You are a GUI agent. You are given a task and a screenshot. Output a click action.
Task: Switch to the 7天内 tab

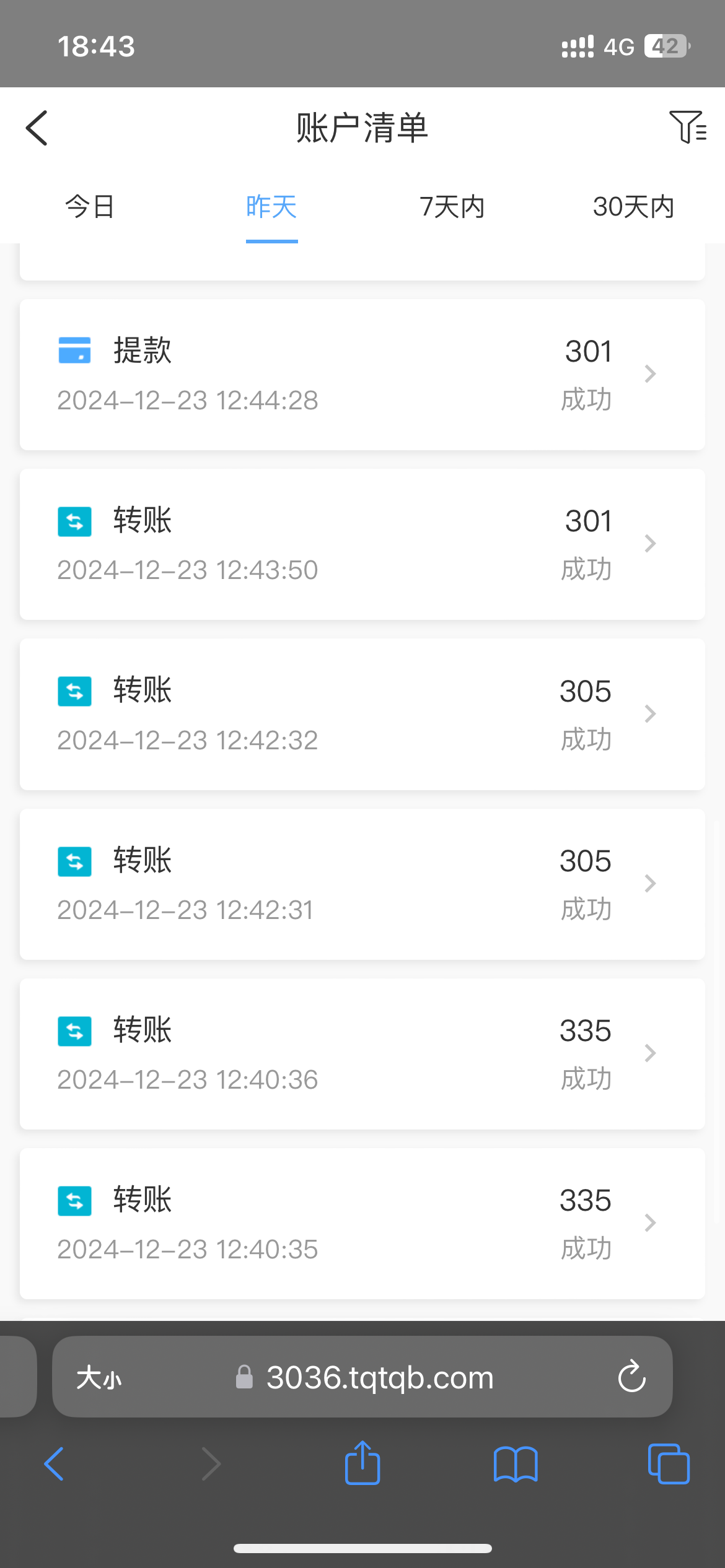click(x=452, y=207)
